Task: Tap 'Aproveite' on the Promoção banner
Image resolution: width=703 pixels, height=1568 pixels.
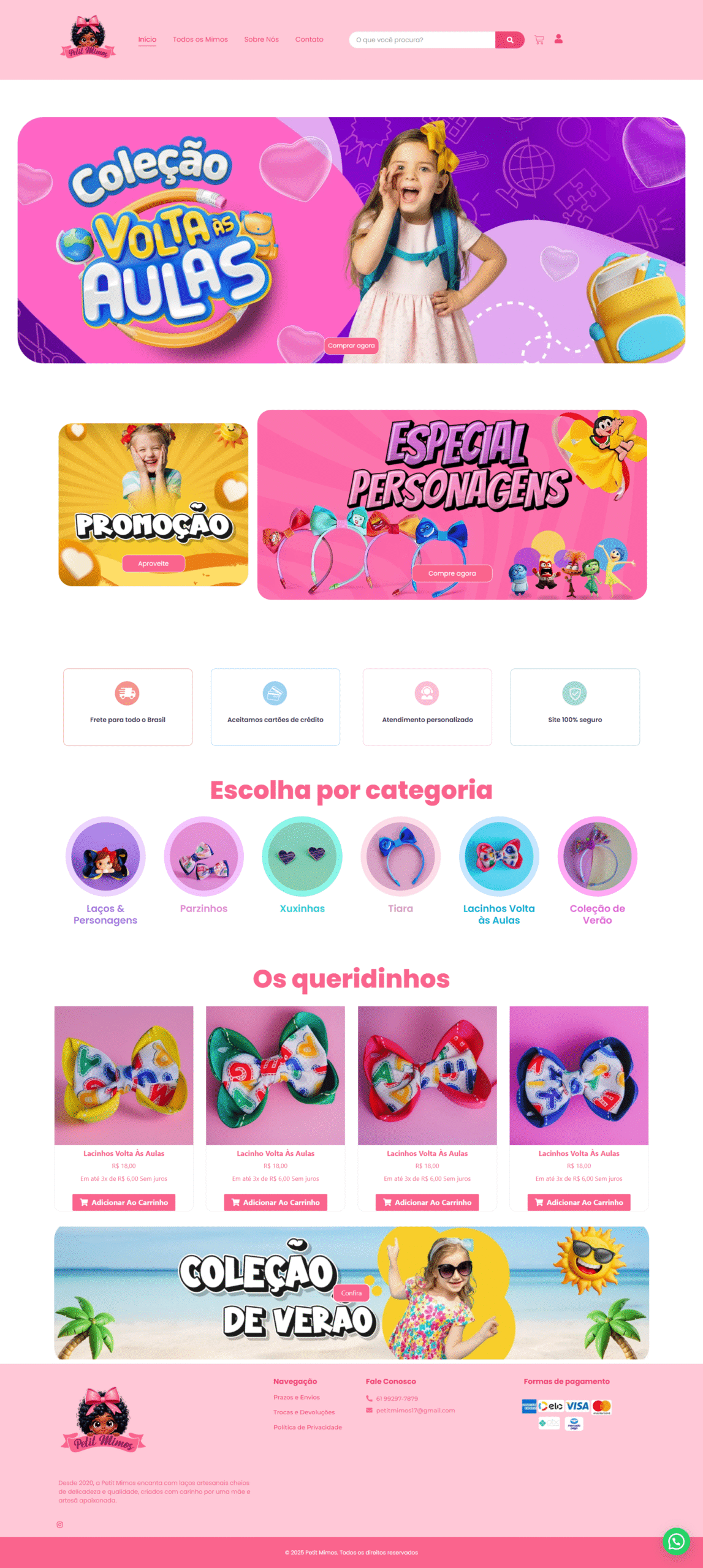Action: pyautogui.click(x=153, y=563)
